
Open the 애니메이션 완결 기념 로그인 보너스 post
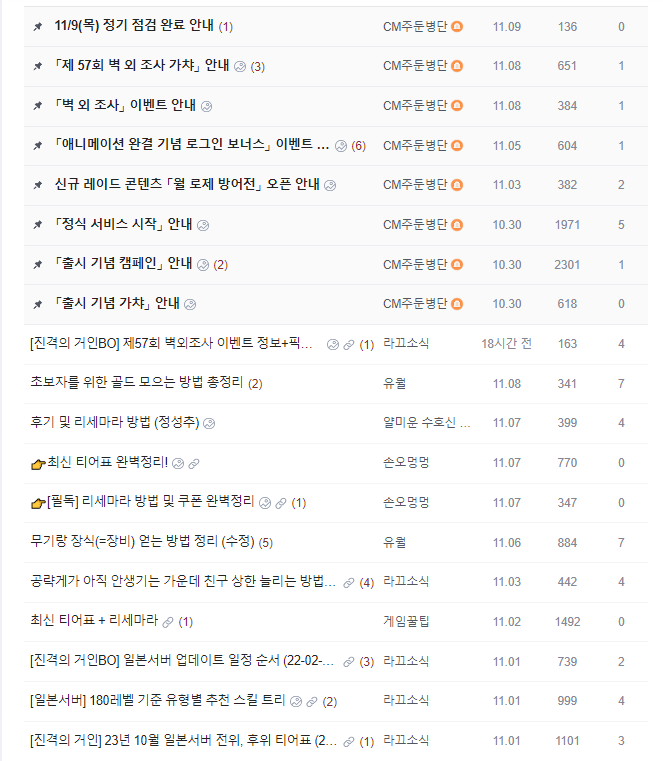[191, 146]
